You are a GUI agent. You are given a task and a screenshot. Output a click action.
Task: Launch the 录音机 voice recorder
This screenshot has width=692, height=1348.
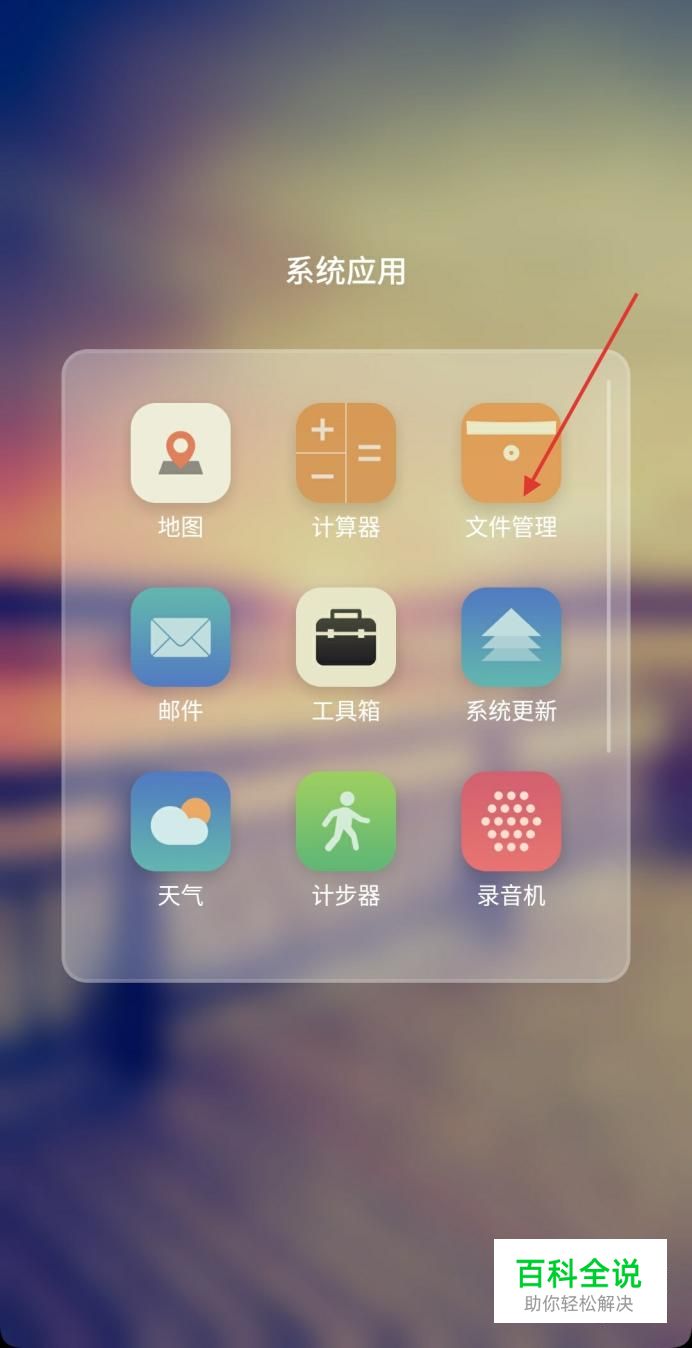[511, 821]
